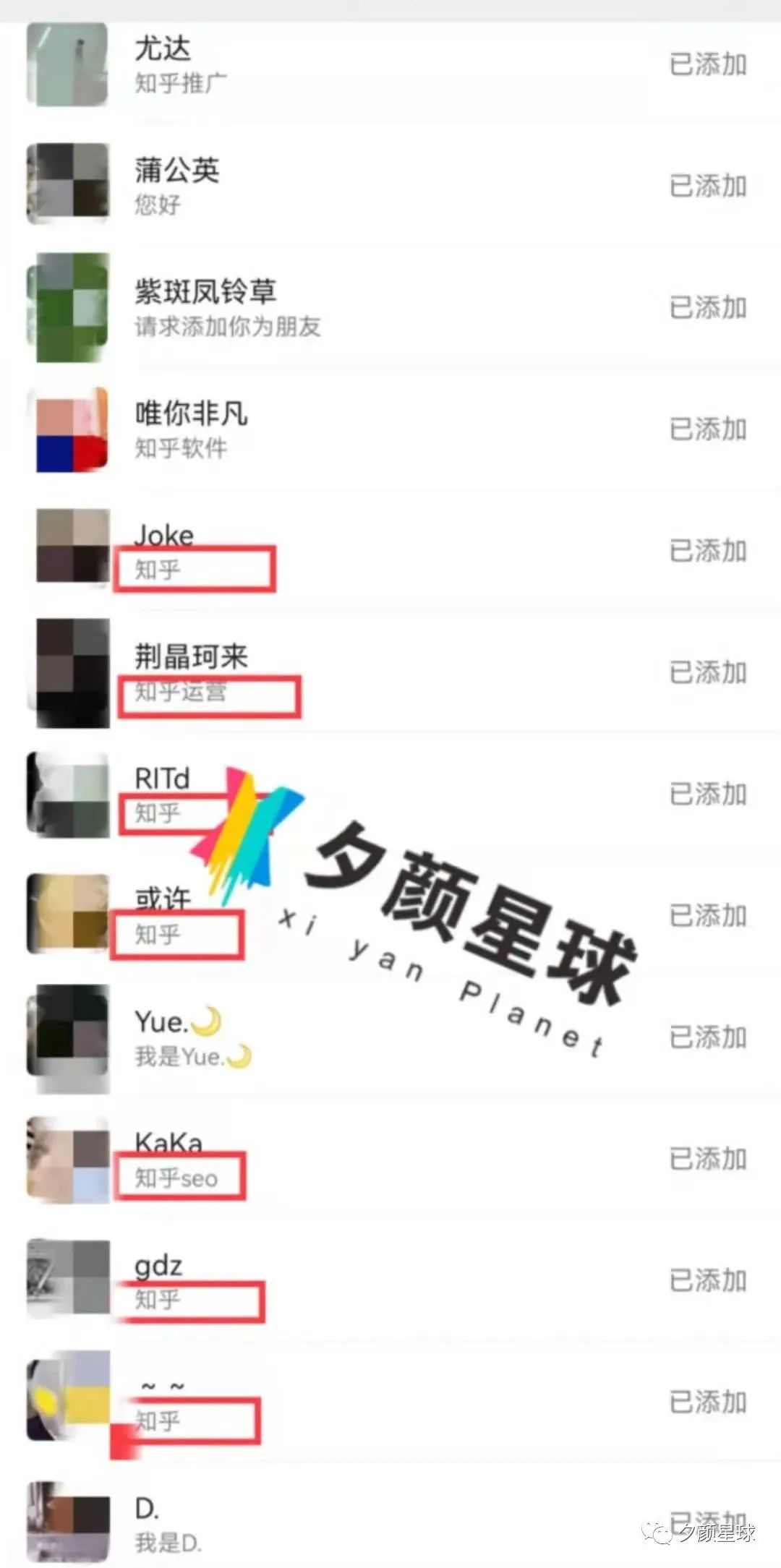781x1568 pixels.
Task: Tap the RITd friend entry
Action: [x=390, y=794]
